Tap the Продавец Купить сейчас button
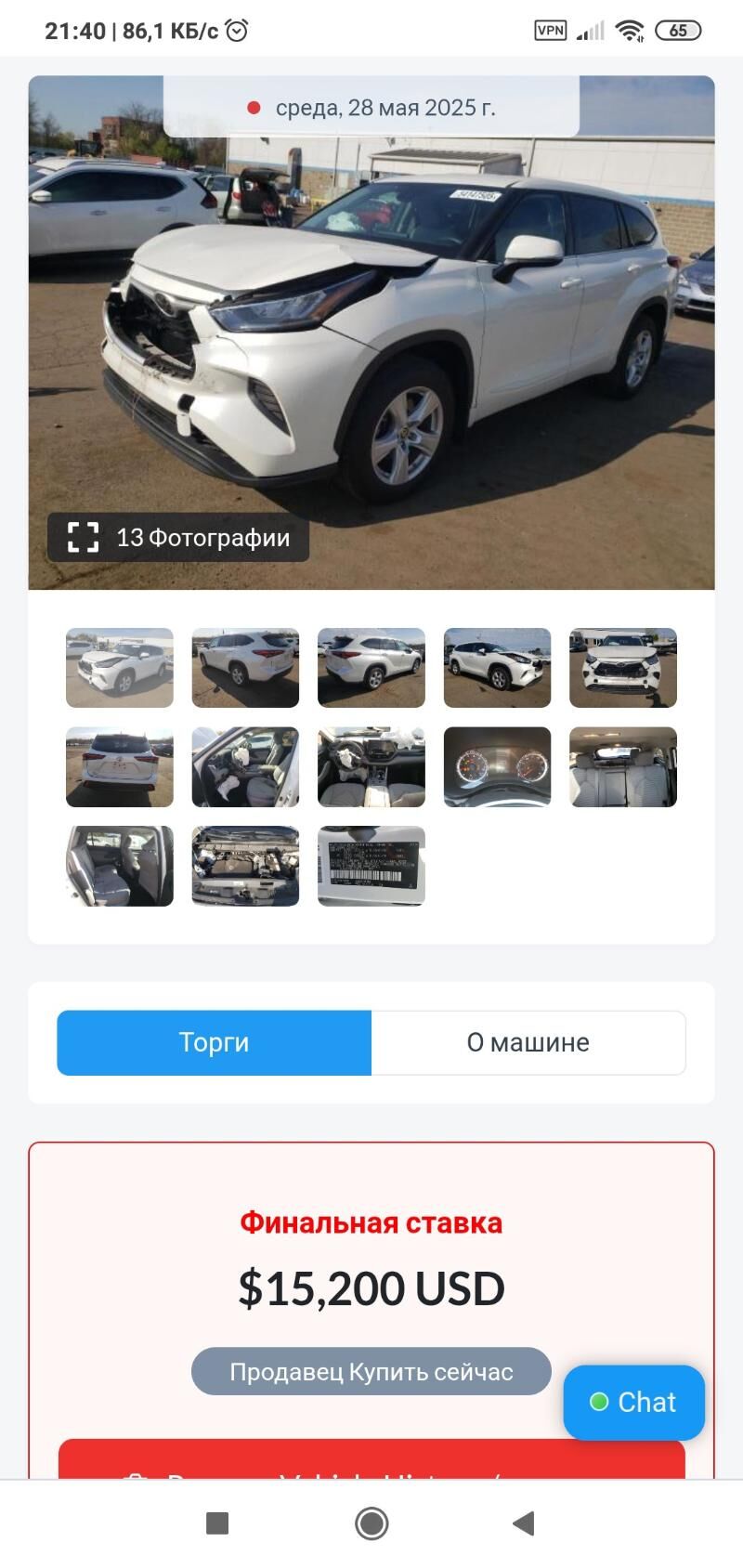743x1568 pixels. [x=371, y=1371]
